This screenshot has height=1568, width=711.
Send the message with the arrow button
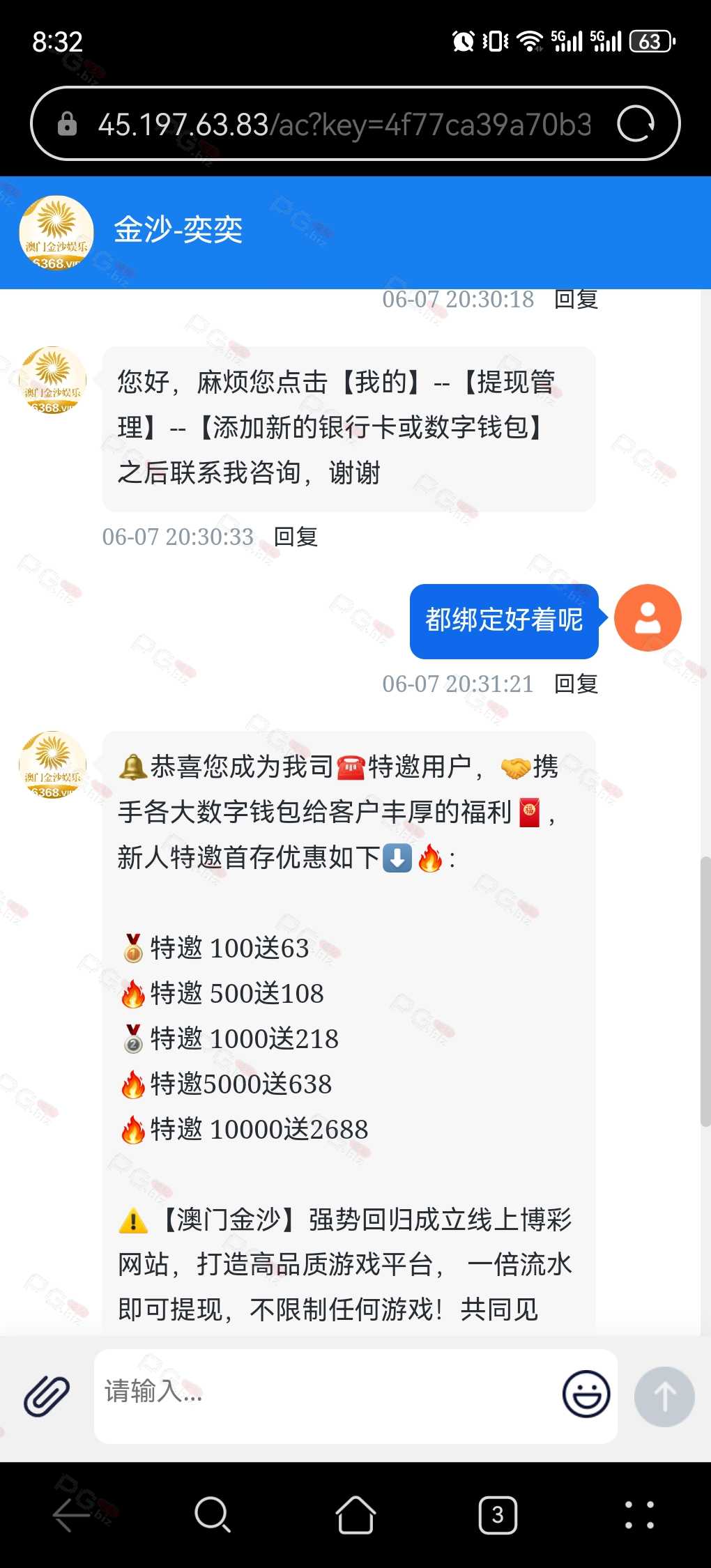tap(664, 1397)
